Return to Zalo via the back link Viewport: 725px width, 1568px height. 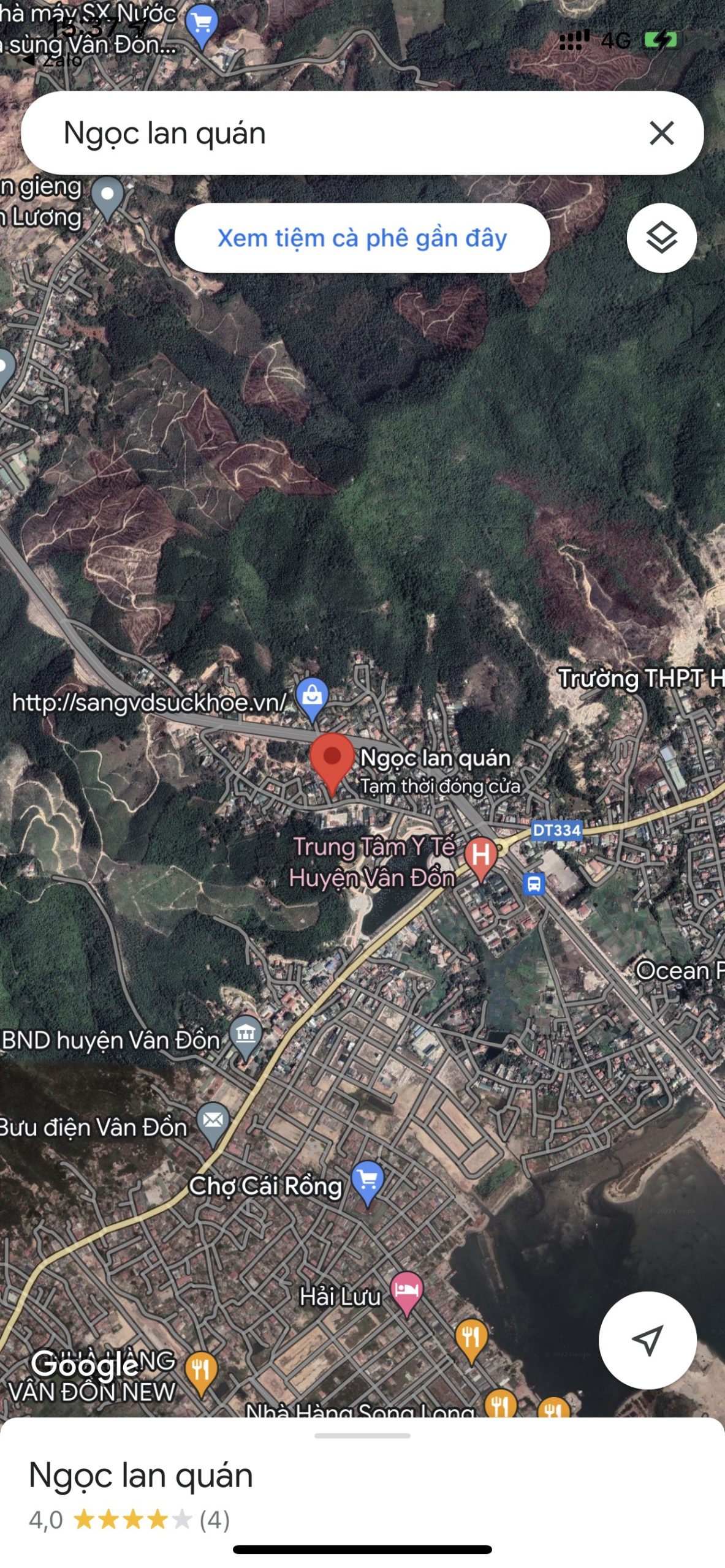click(x=52, y=59)
